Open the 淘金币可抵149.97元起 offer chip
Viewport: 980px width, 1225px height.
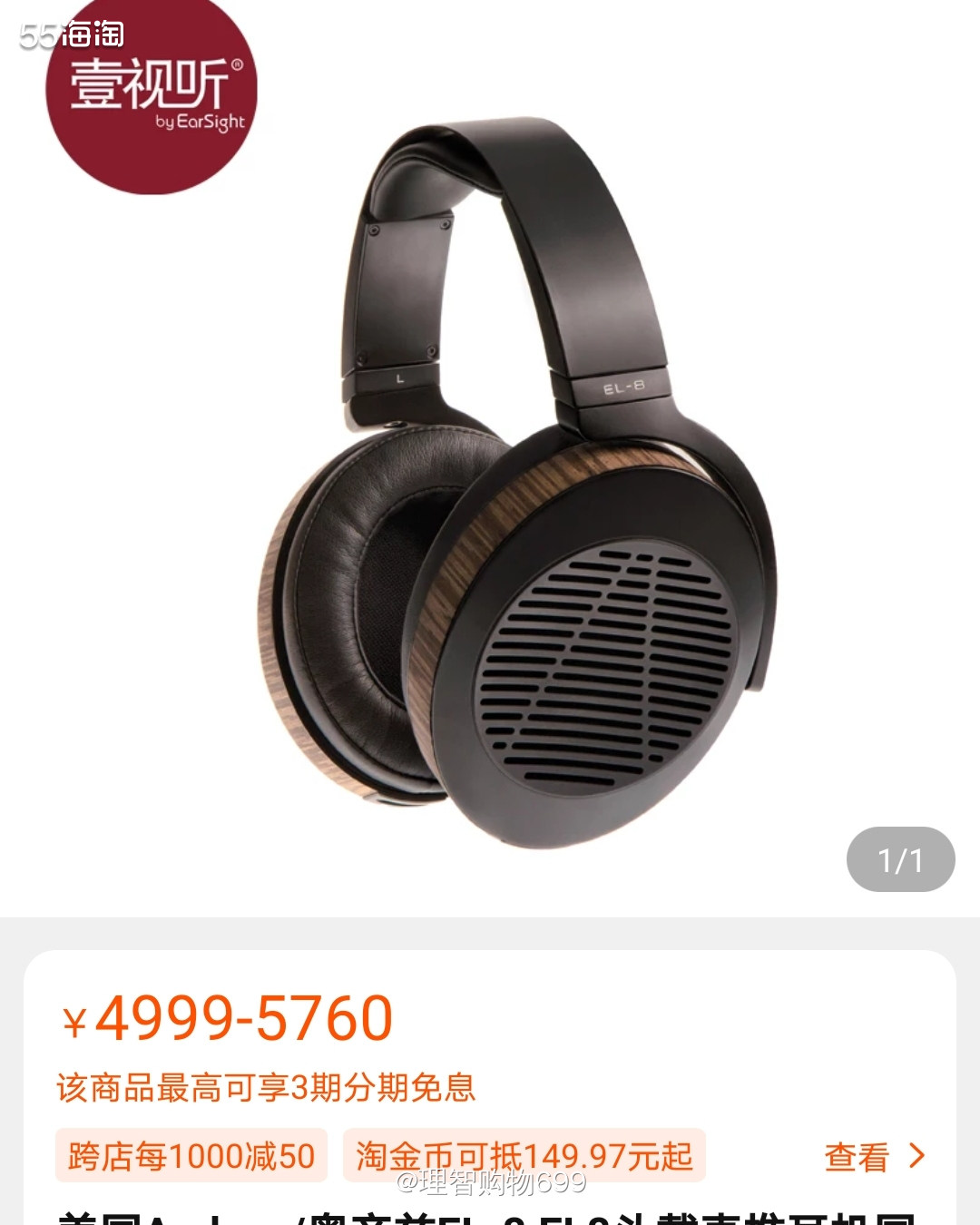tap(524, 1157)
